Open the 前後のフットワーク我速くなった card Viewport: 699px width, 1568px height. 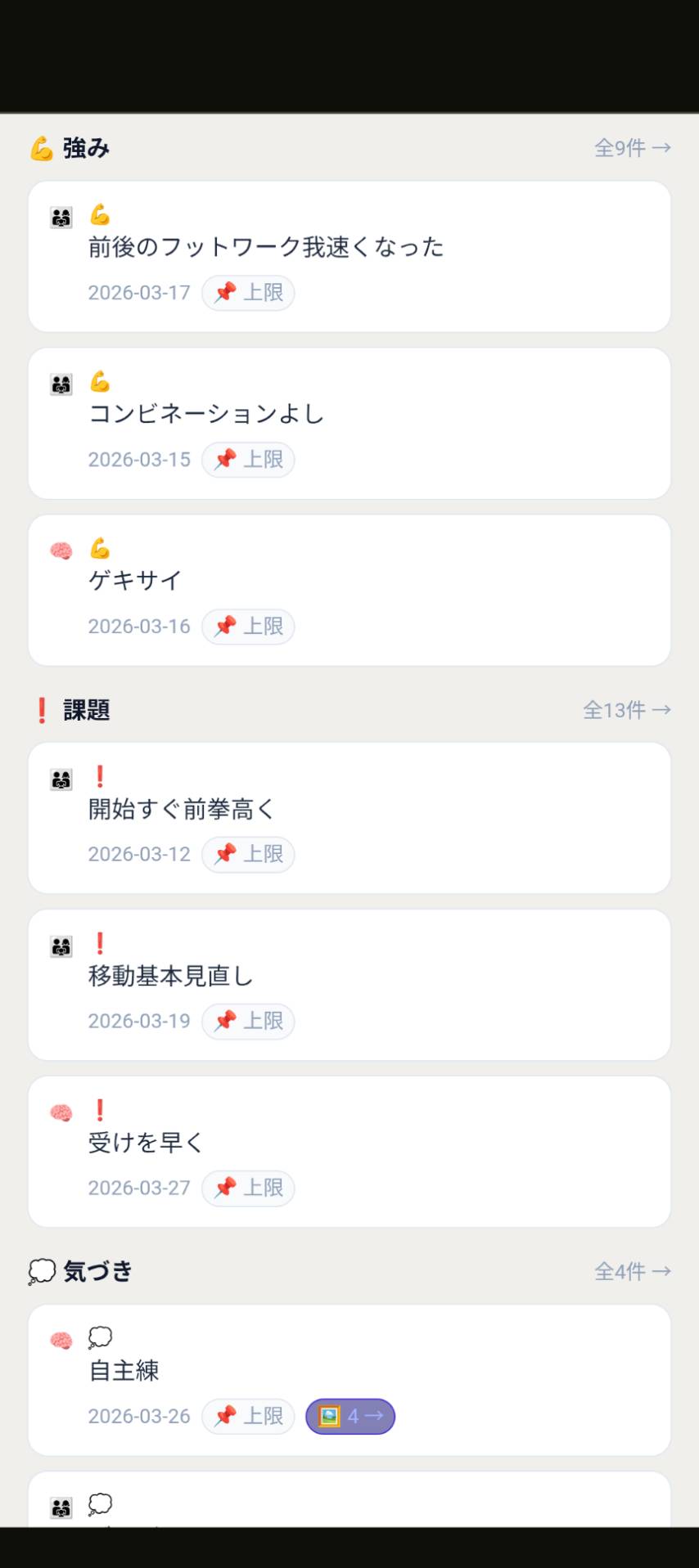[266, 246]
